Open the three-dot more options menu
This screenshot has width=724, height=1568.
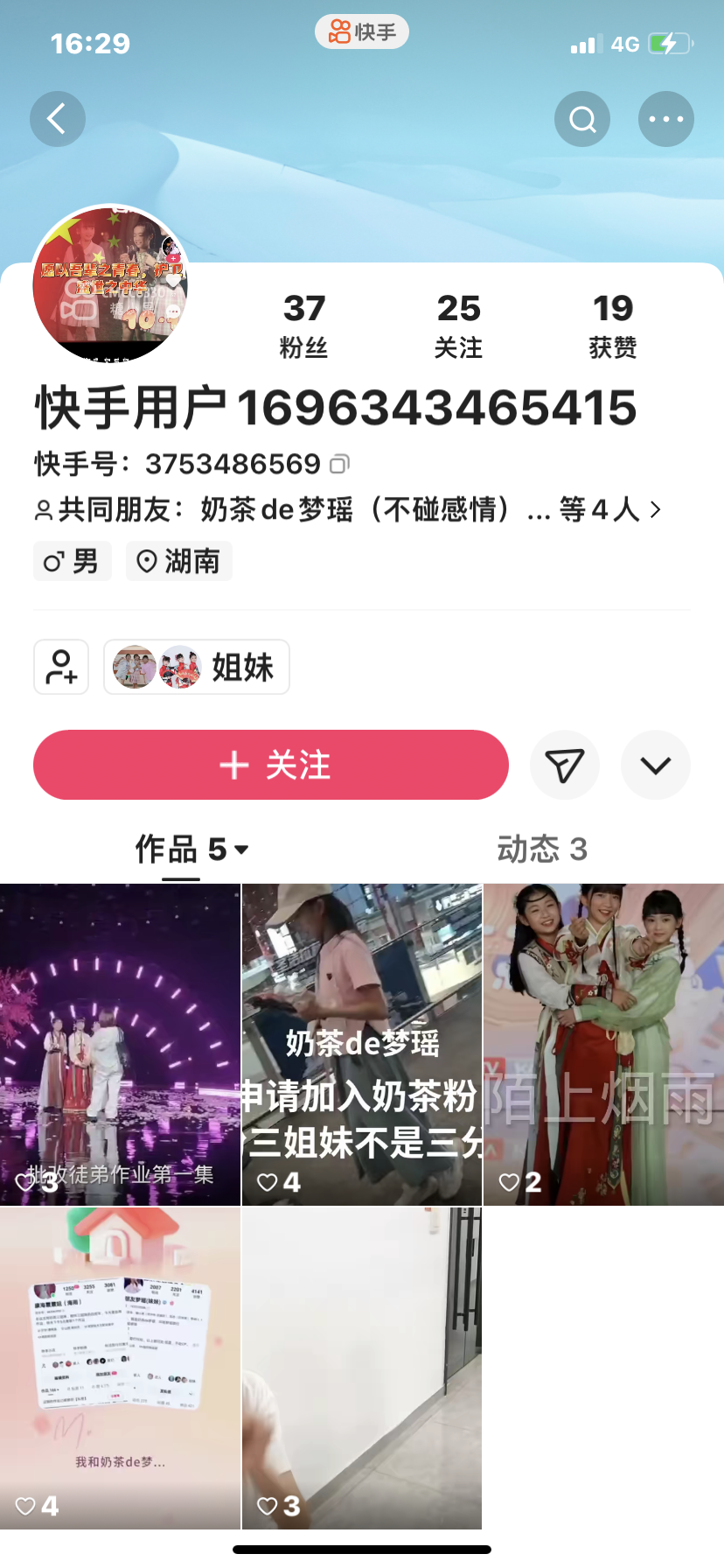pyautogui.click(x=666, y=119)
